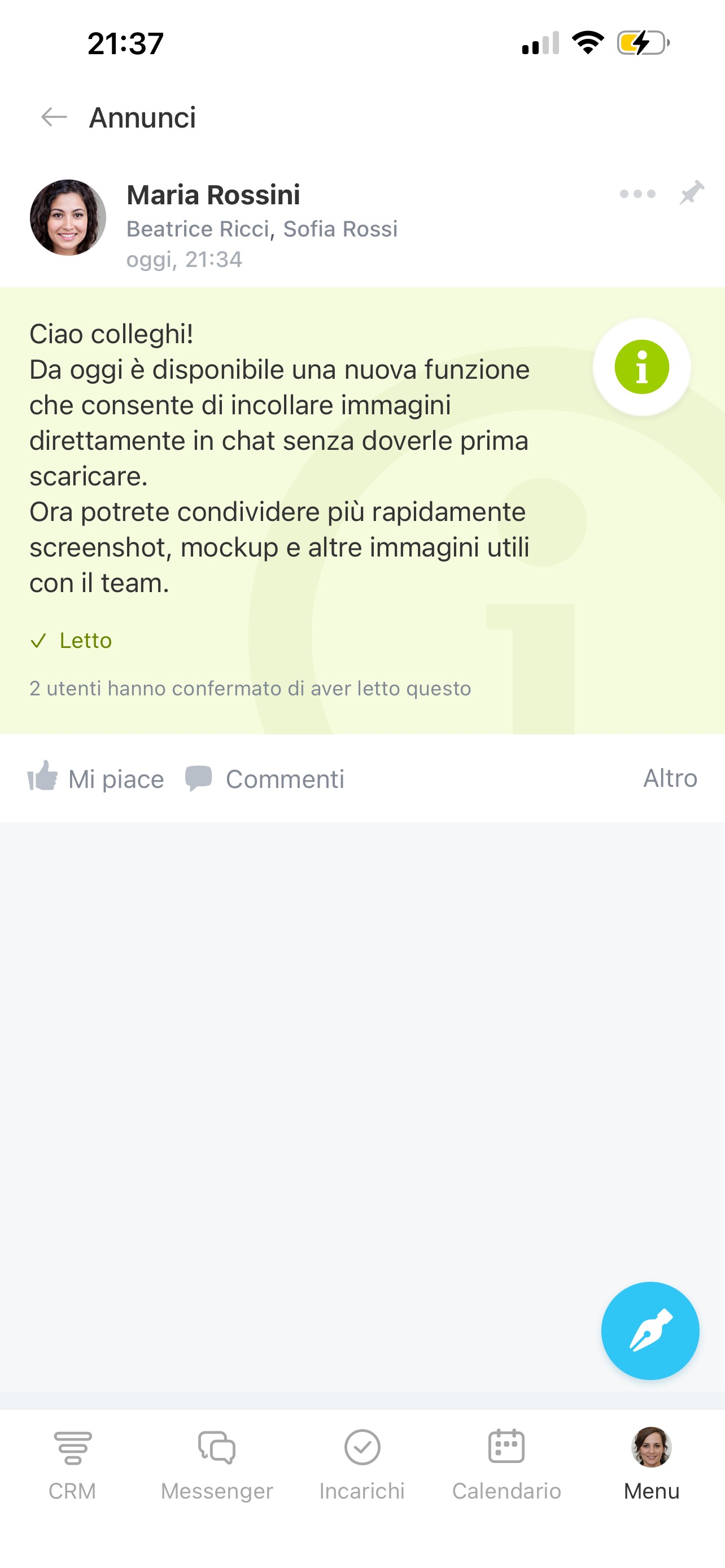The image size is (725, 1568).
Task: Tap Mi piace on the announcement
Action: point(96,778)
